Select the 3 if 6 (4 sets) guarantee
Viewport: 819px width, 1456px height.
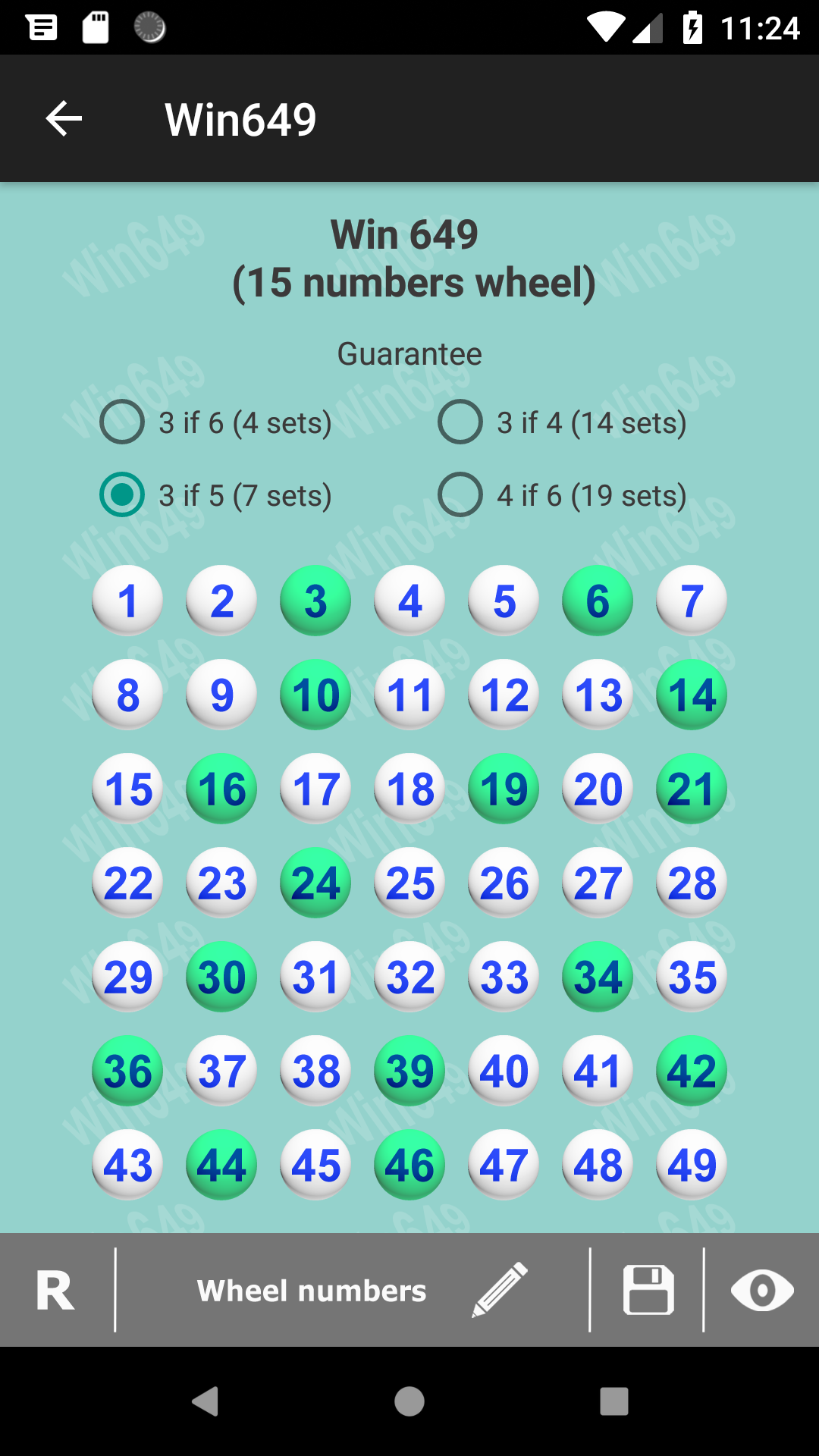point(122,422)
